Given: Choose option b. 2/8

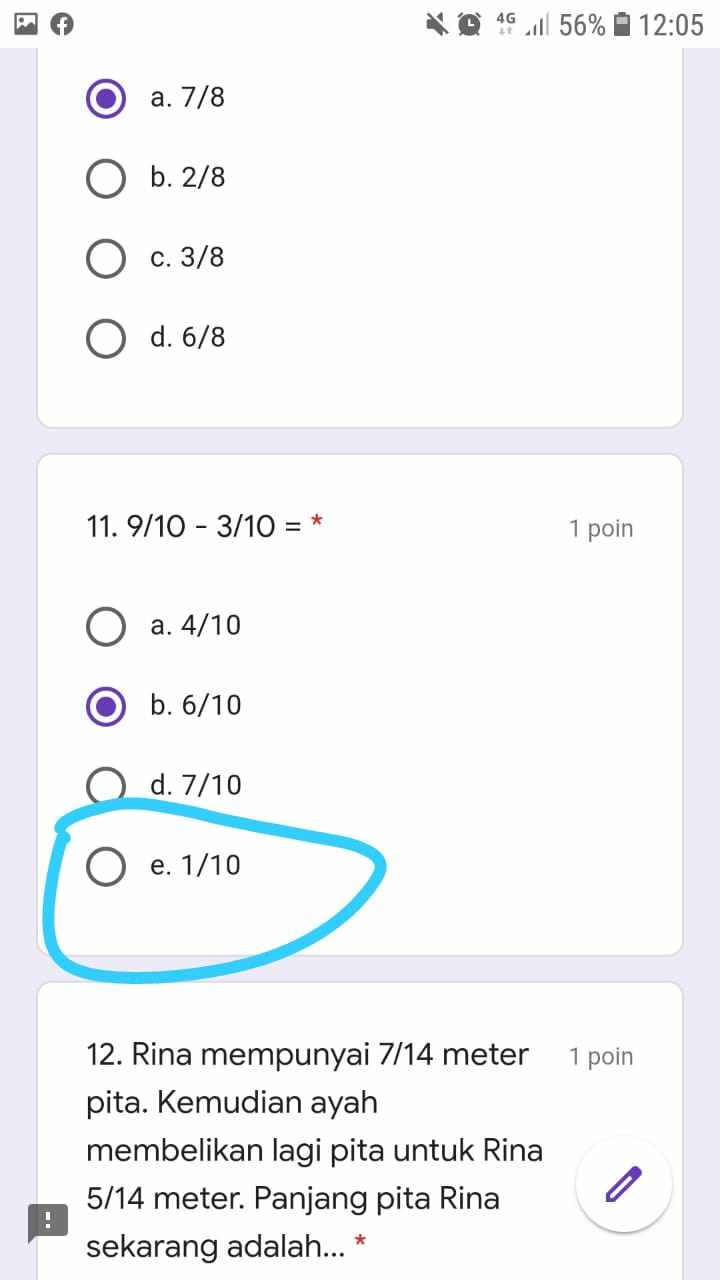Looking at the screenshot, I should pos(106,178).
